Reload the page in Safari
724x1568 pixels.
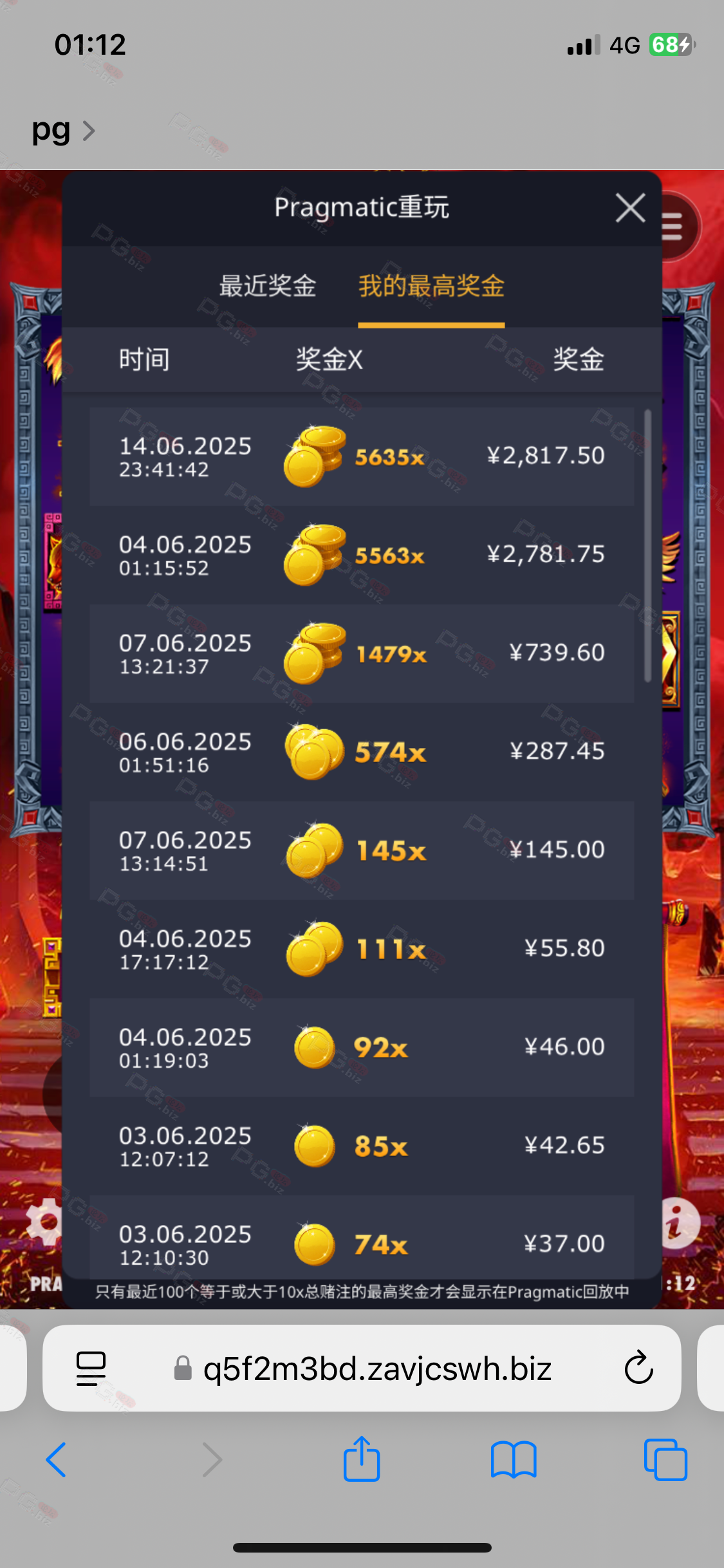[x=638, y=1367]
